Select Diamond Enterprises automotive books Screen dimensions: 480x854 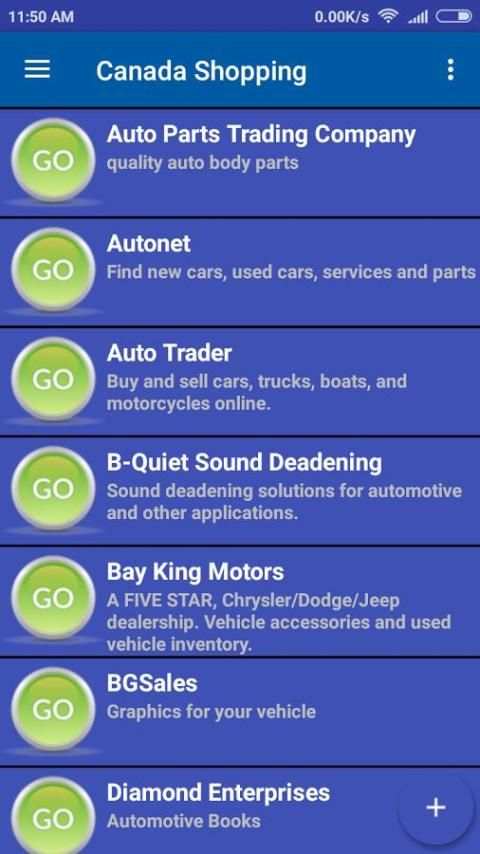coord(240,811)
